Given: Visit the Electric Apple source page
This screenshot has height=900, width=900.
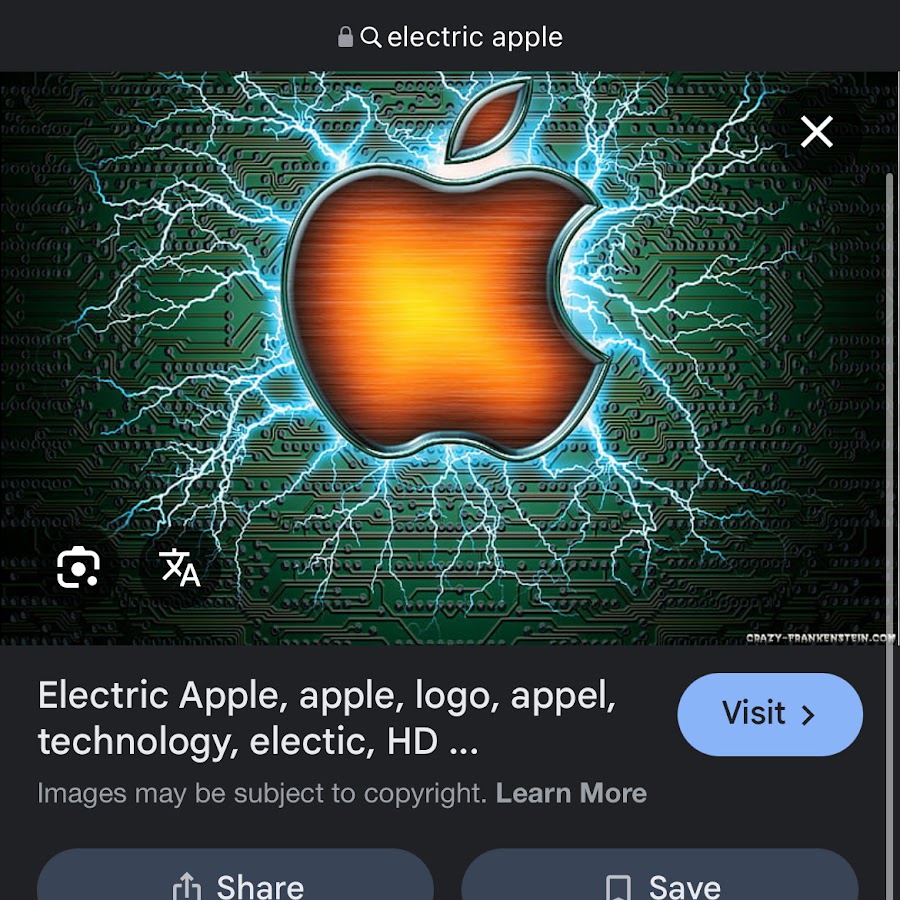Looking at the screenshot, I should point(769,714).
